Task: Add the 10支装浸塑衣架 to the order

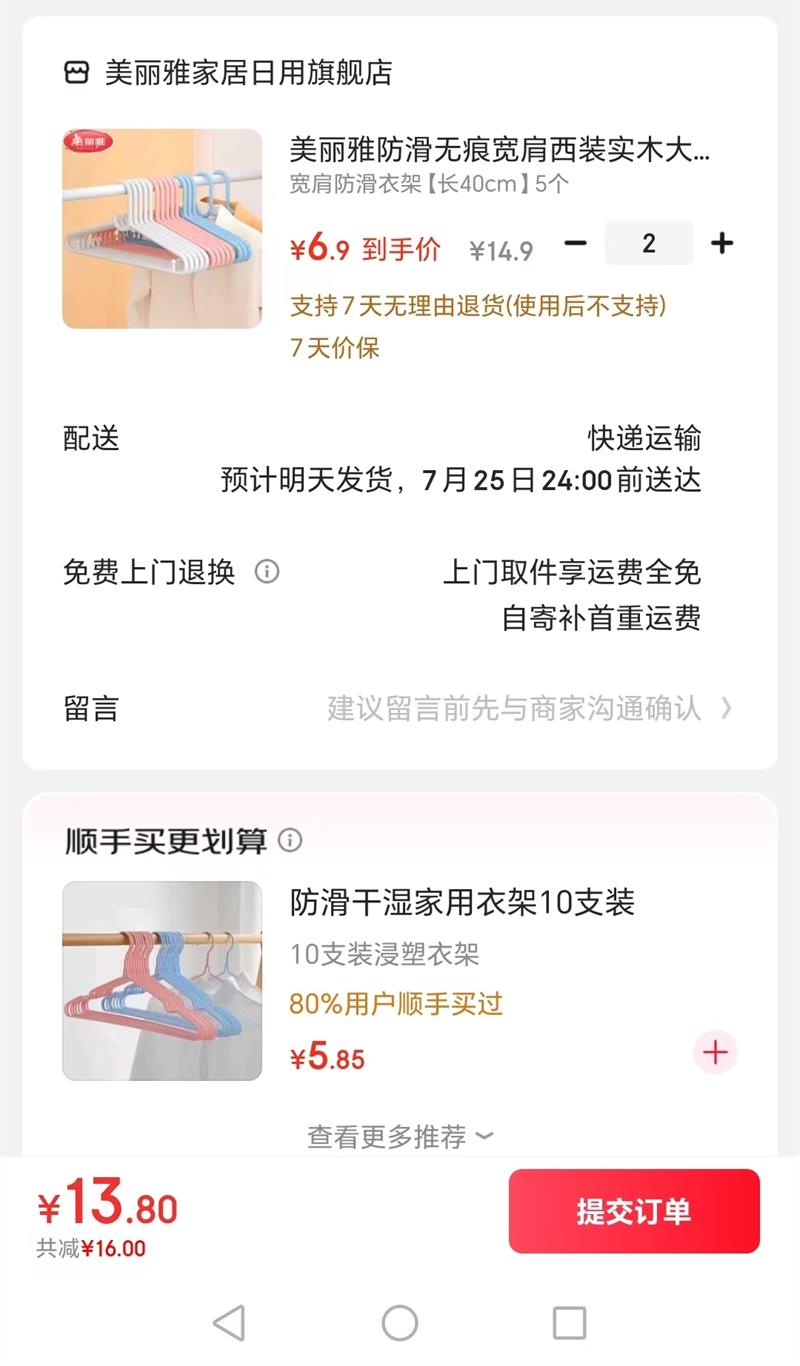Action: (715, 1052)
